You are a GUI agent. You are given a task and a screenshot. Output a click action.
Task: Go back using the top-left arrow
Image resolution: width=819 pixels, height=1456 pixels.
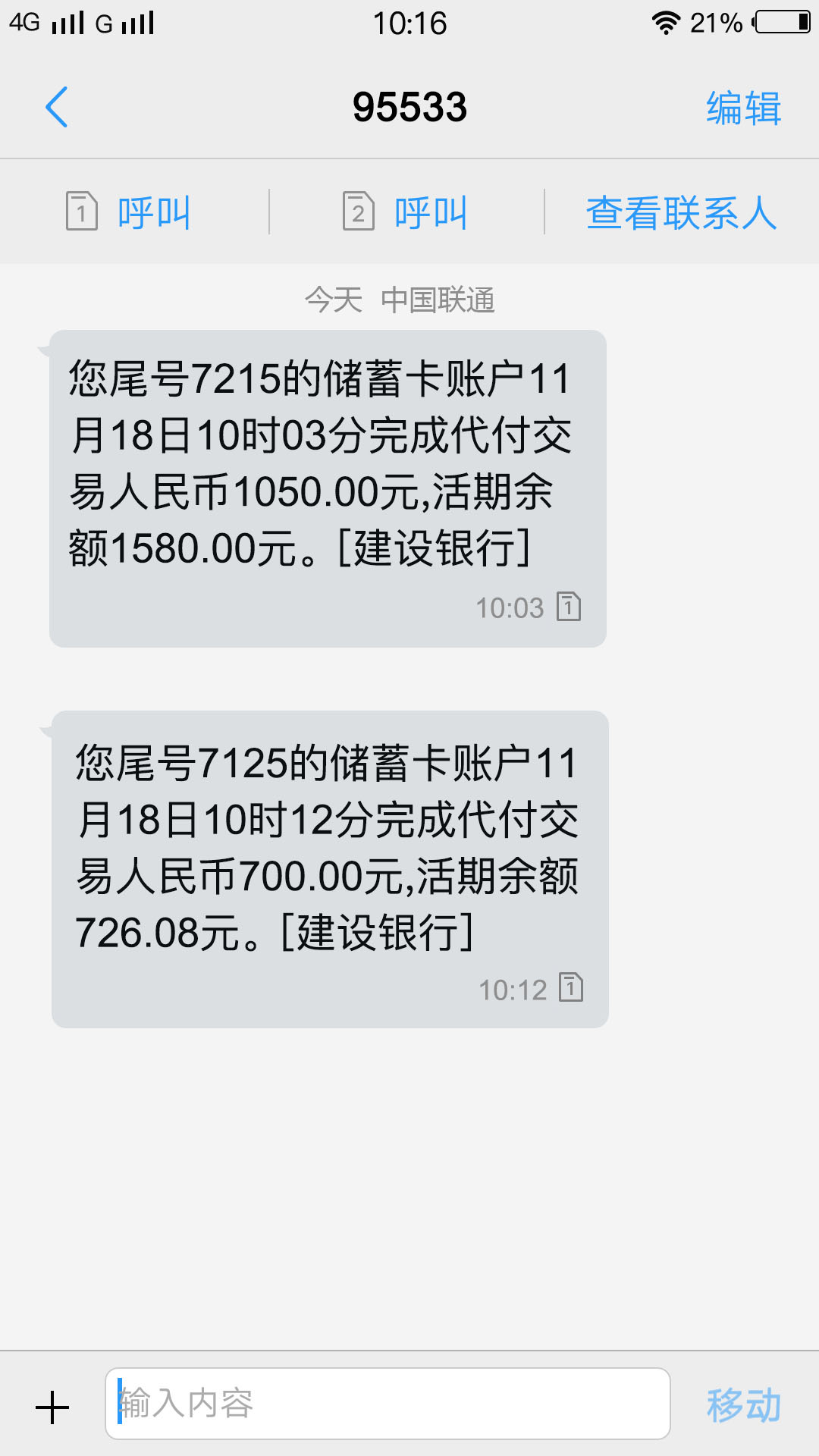click(x=57, y=107)
